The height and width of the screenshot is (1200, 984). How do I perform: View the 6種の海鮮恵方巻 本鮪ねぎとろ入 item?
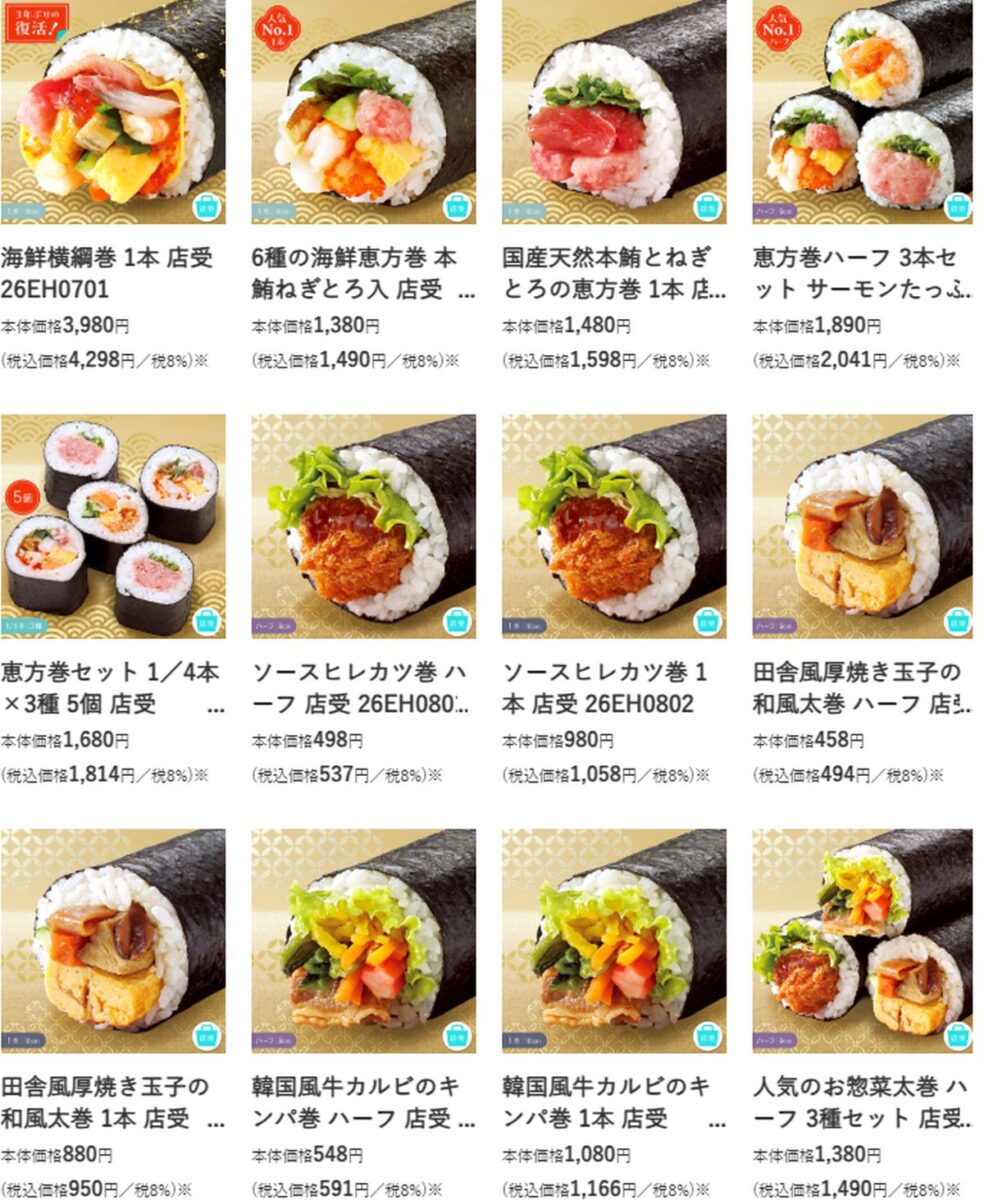(x=363, y=112)
